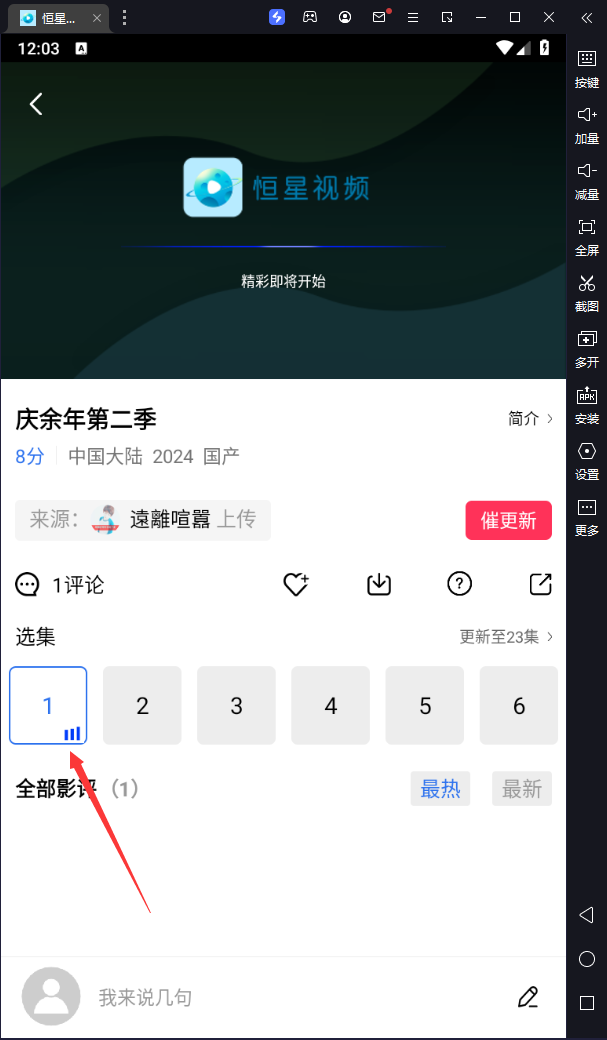Open the uploader 遠離喧囂 profile

click(169, 519)
